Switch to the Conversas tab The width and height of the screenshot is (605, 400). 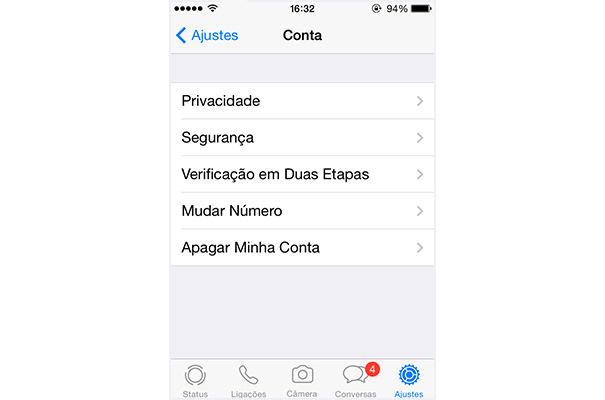tap(355, 380)
